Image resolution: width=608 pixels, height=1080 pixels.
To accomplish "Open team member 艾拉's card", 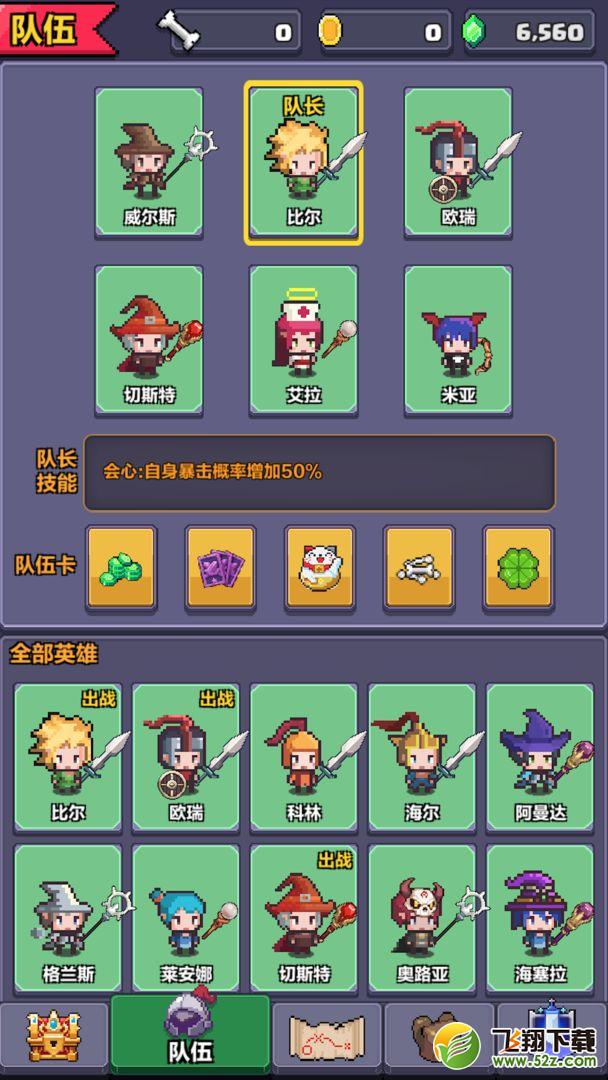I will tap(304, 340).
